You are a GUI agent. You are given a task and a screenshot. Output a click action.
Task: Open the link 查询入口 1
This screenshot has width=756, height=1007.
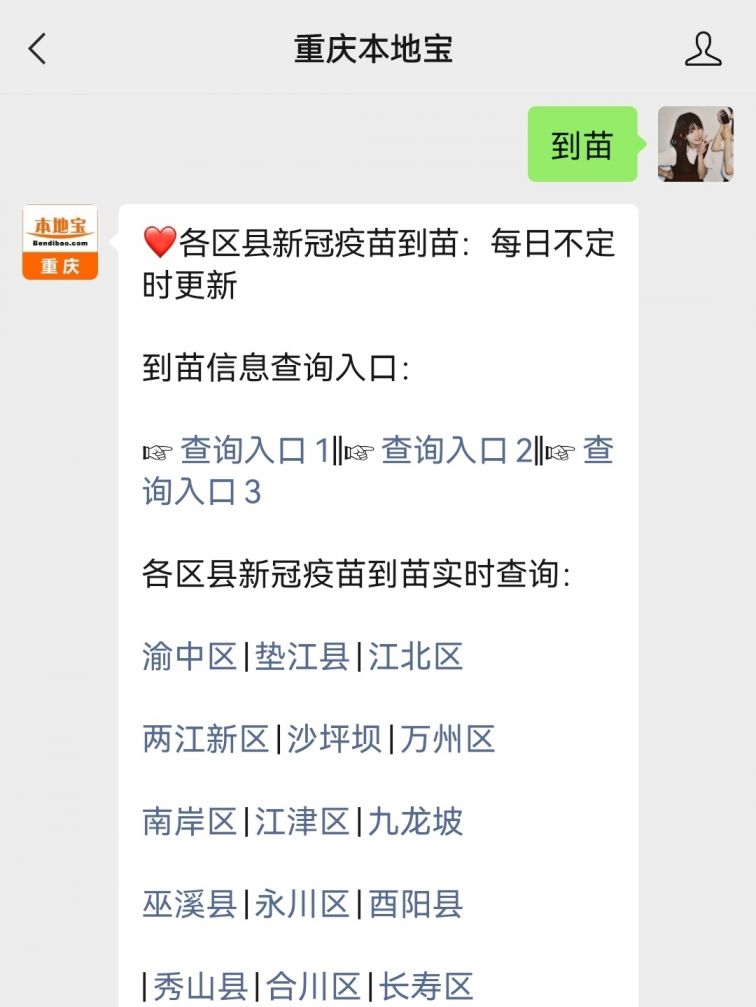coord(254,451)
